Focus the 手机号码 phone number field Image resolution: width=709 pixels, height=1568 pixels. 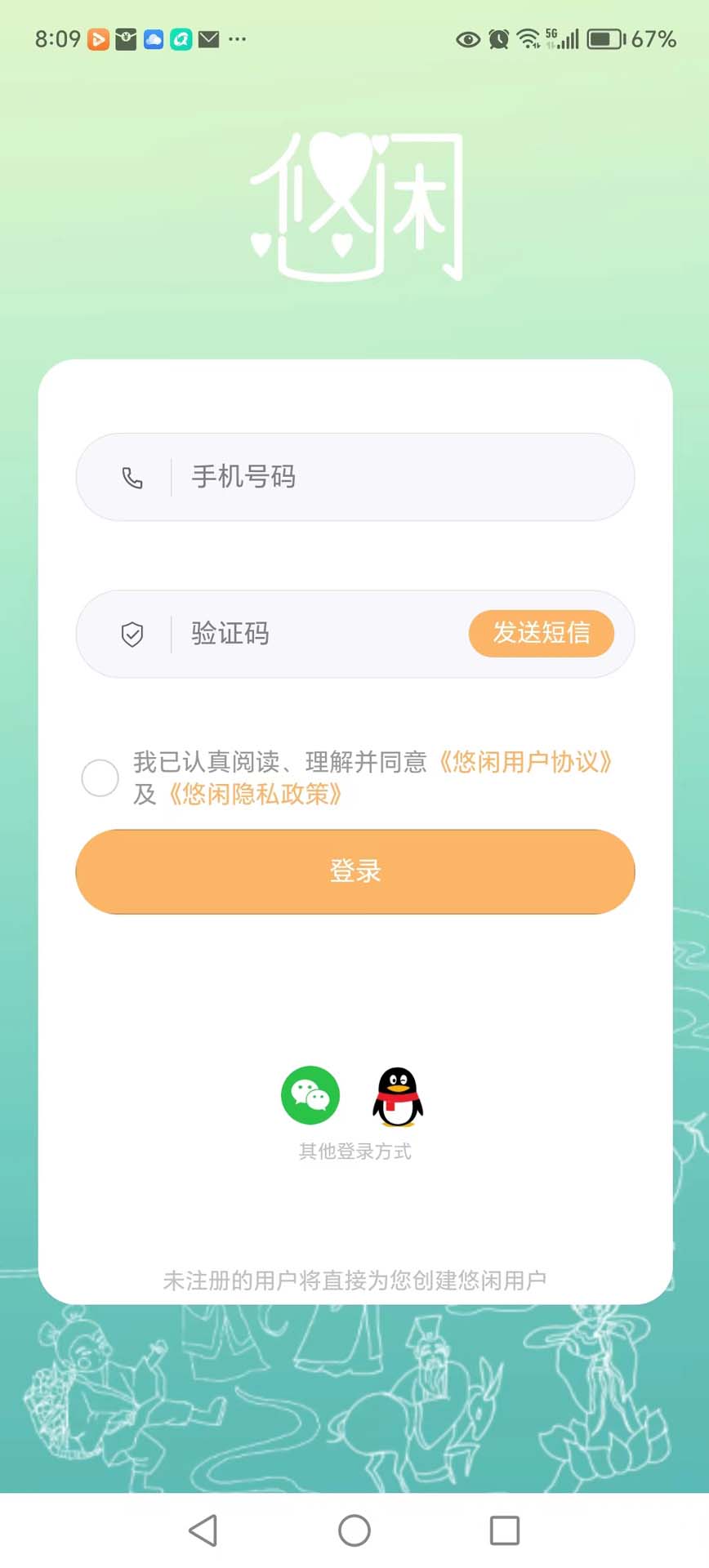tap(327, 477)
